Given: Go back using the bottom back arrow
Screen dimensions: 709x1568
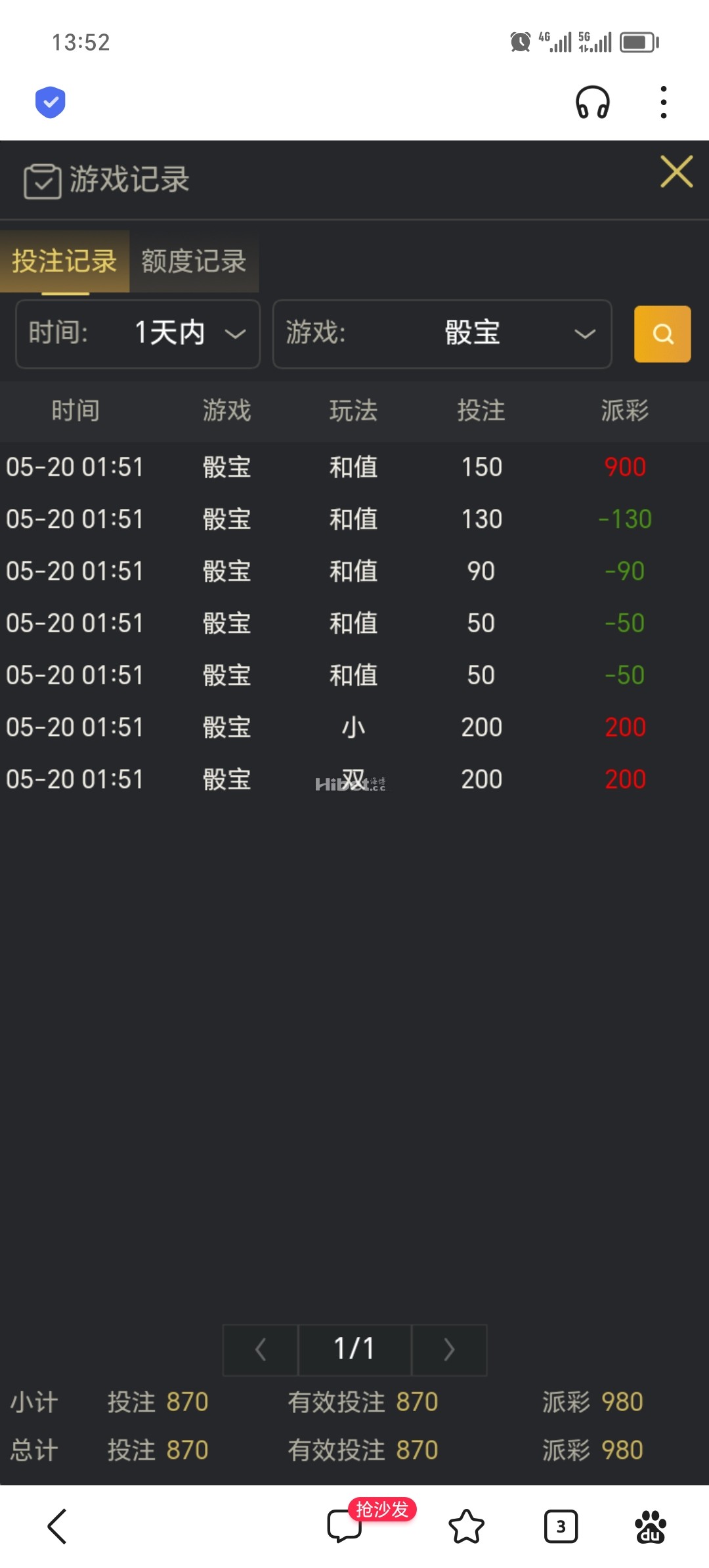Looking at the screenshot, I should [57, 1527].
